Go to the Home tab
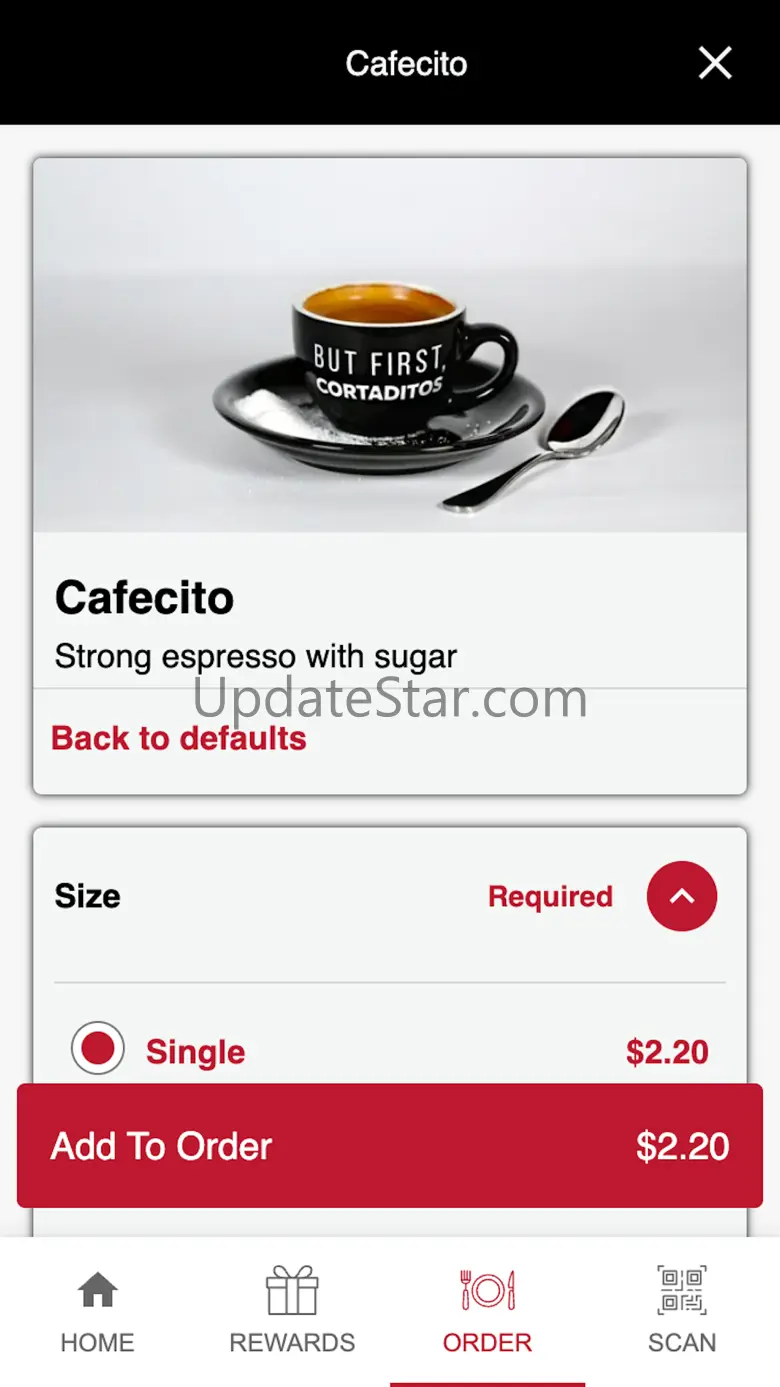The image size is (780, 1387). pos(97,1310)
